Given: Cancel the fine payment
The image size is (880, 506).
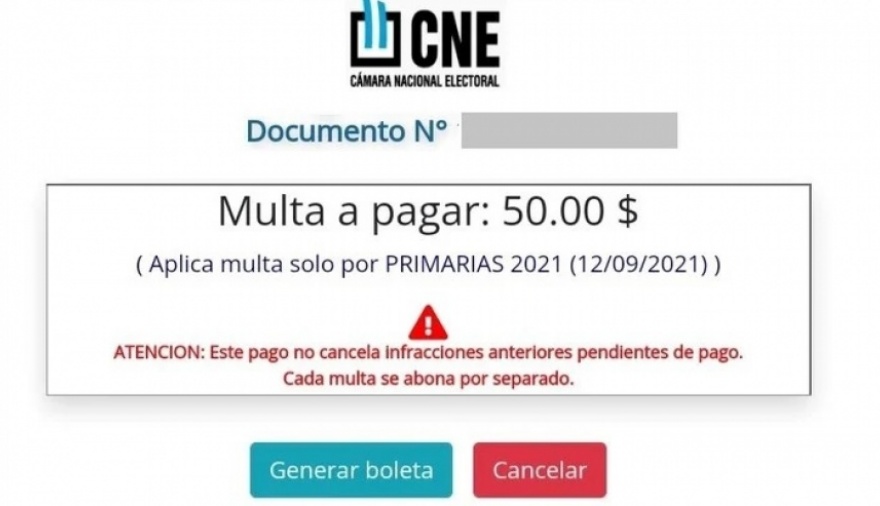Looking at the screenshot, I should point(539,470).
